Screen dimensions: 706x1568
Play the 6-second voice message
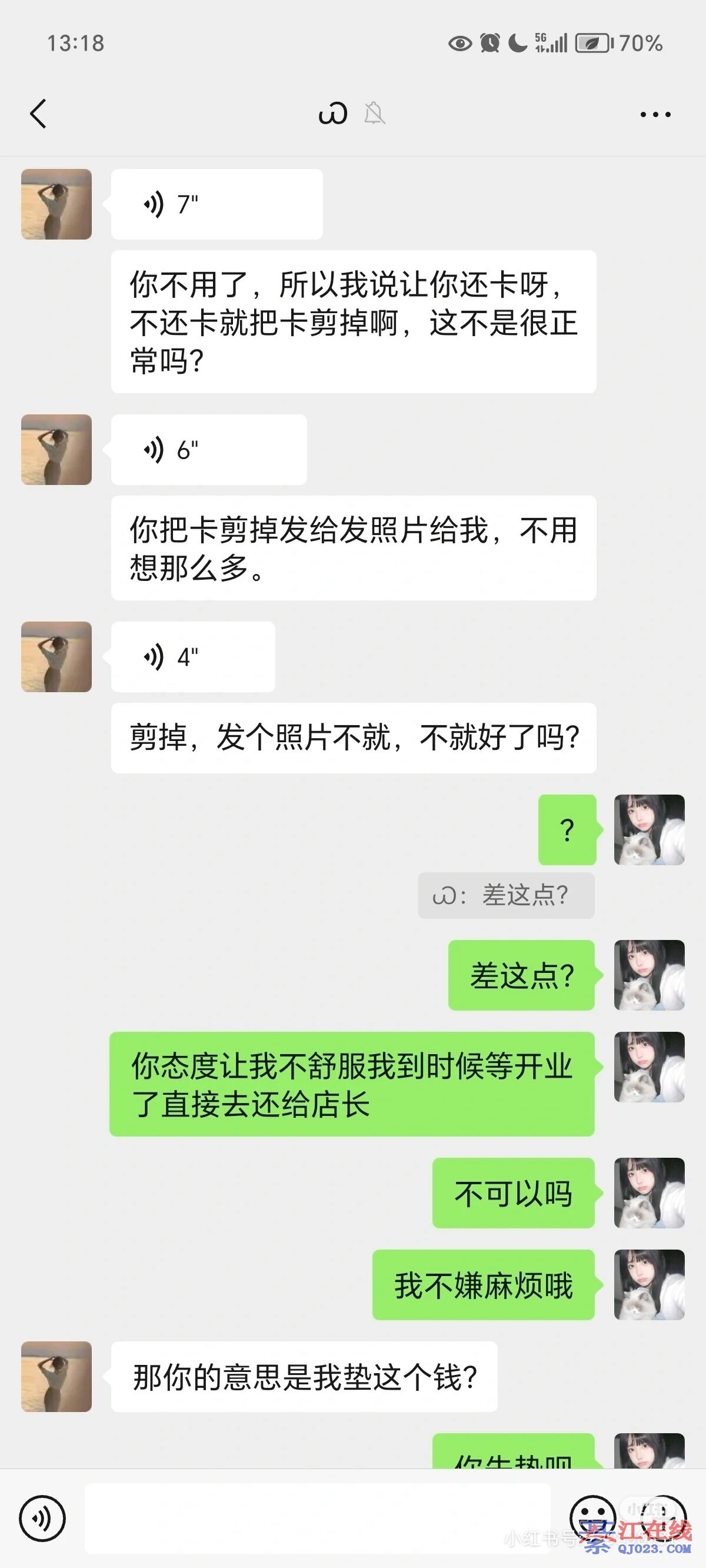pyautogui.click(x=208, y=450)
